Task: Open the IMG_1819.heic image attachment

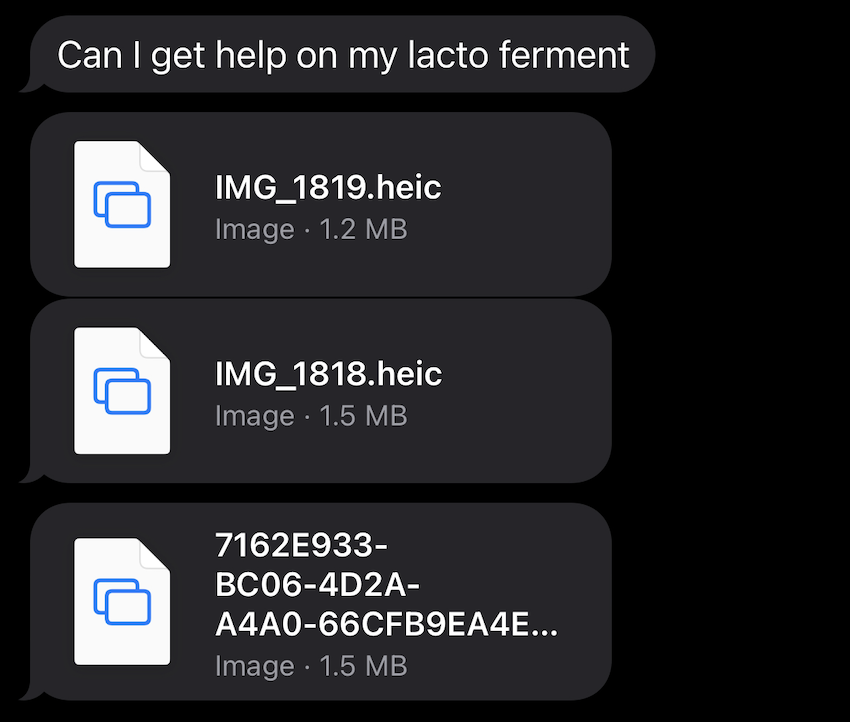Action: click(320, 205)
